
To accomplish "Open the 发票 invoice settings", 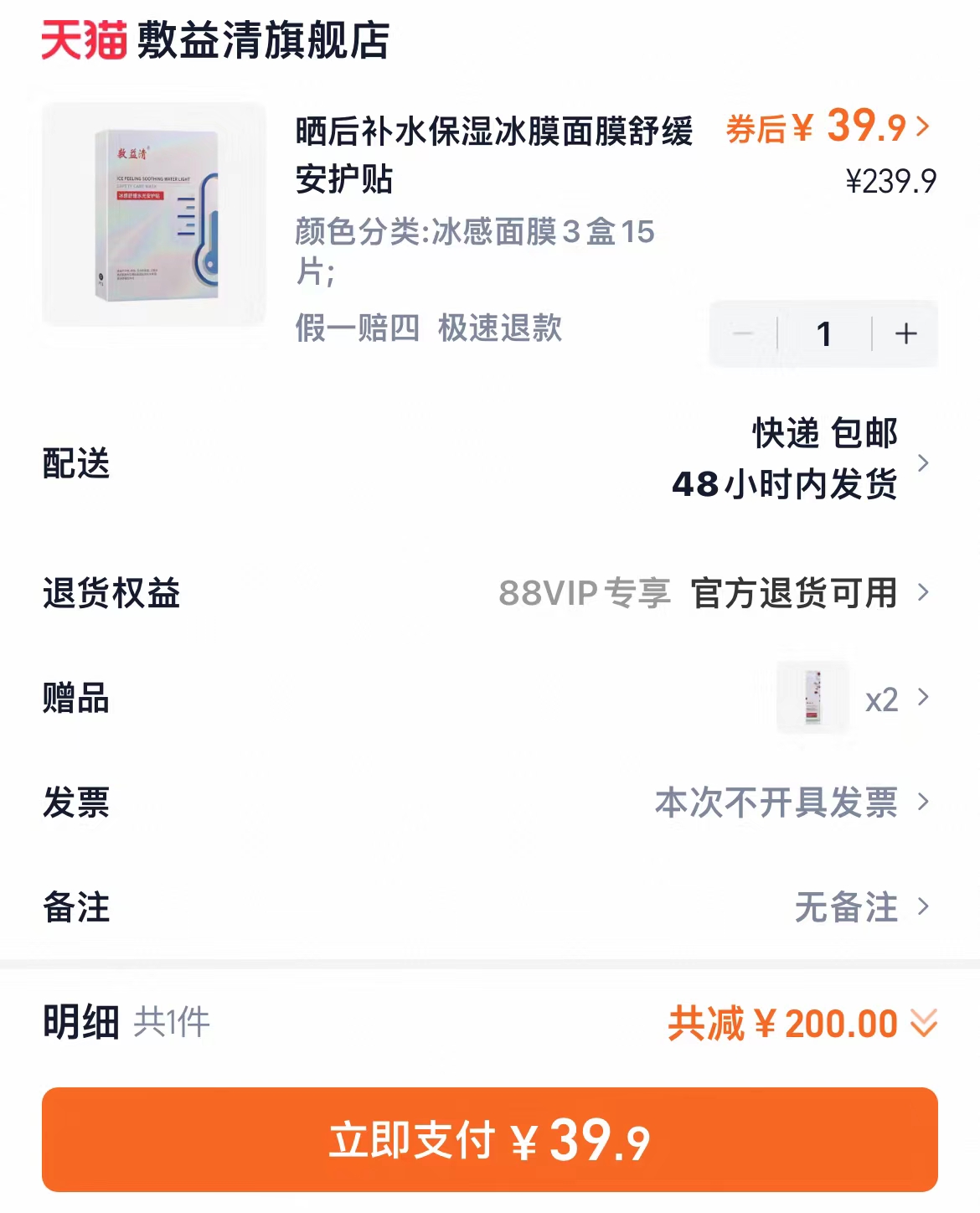I will [922, 804].
